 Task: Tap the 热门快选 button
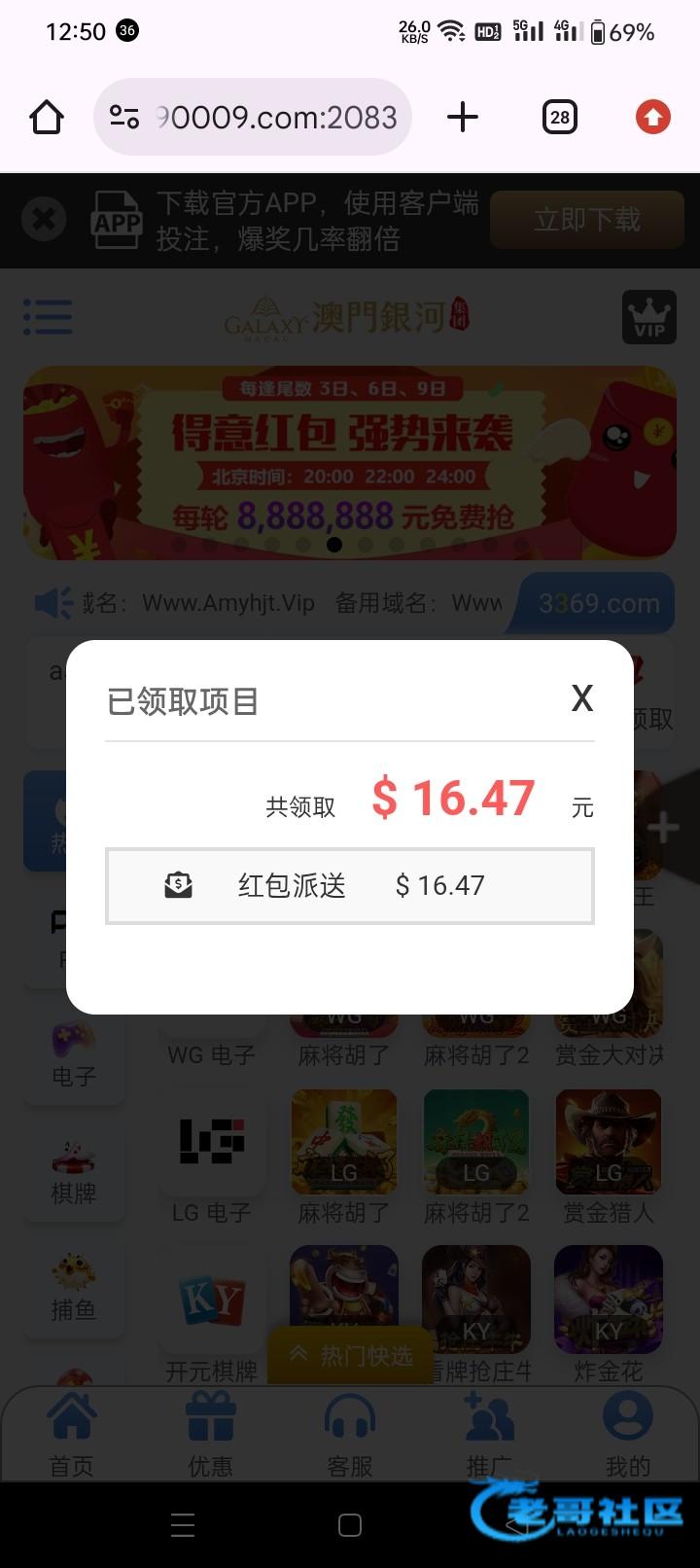[x=350, y=1355]
